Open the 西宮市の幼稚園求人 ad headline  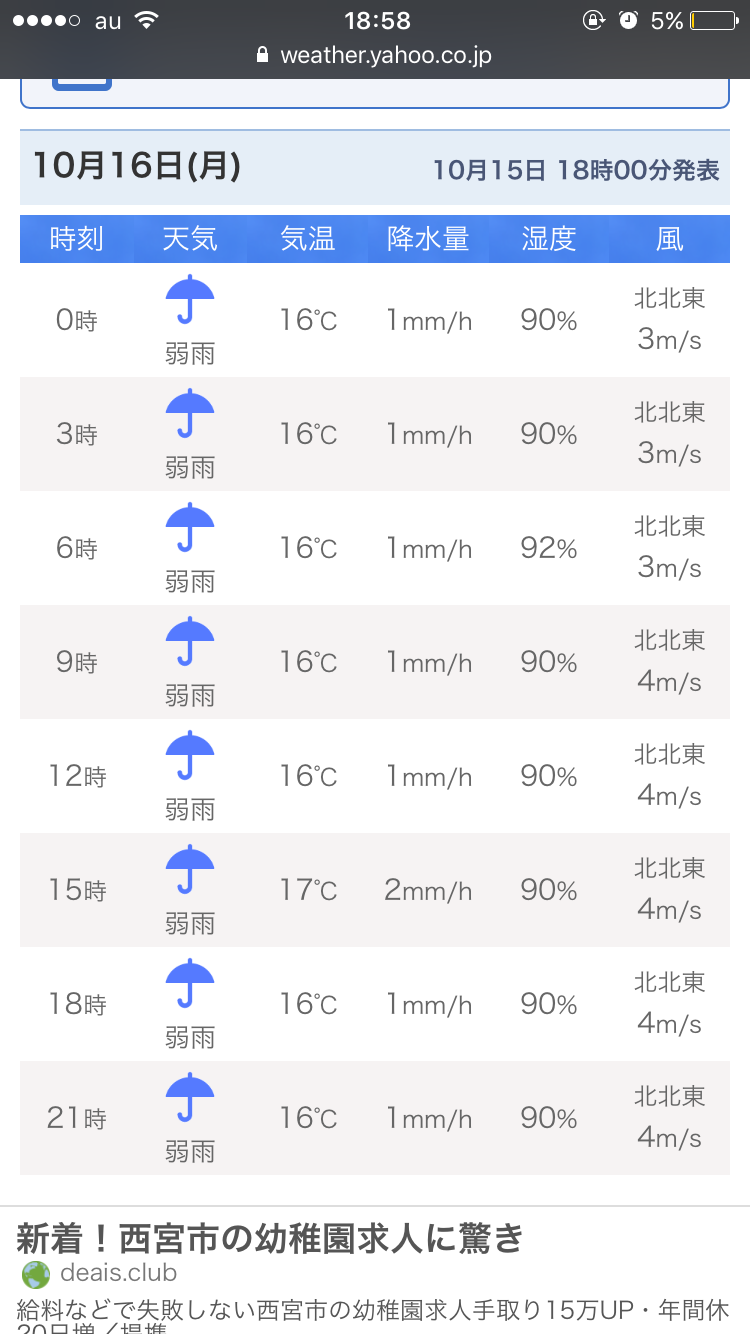[x=271, y=1238]
